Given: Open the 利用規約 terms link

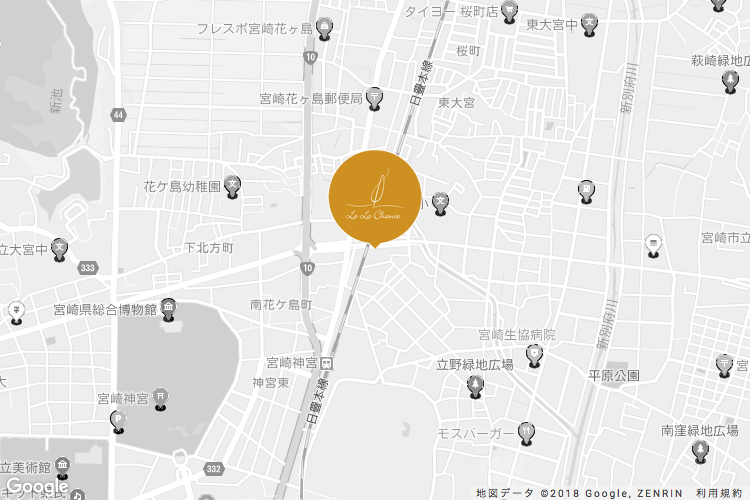Looking at the screenshot, I should [x=721, y=492].
